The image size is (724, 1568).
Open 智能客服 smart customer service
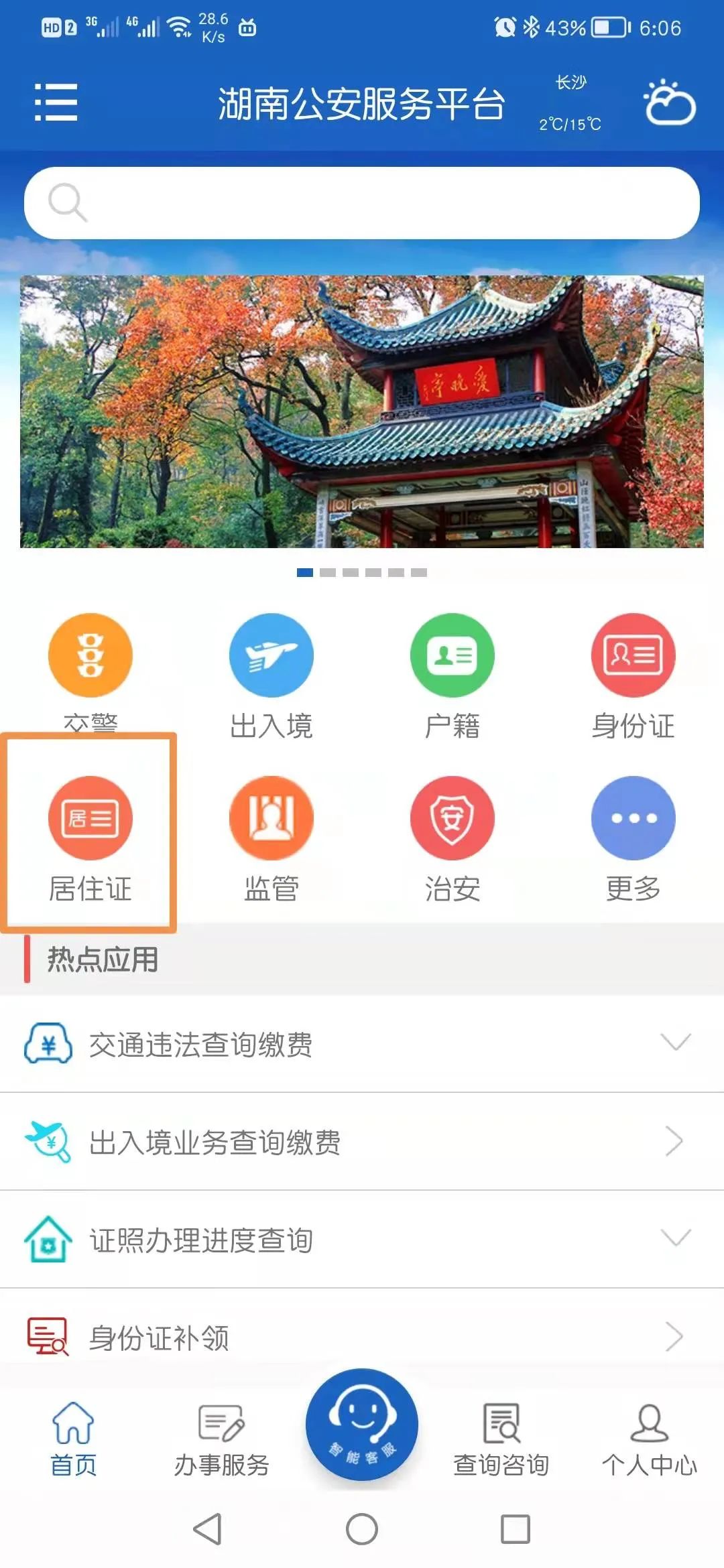coord(362,1425)
